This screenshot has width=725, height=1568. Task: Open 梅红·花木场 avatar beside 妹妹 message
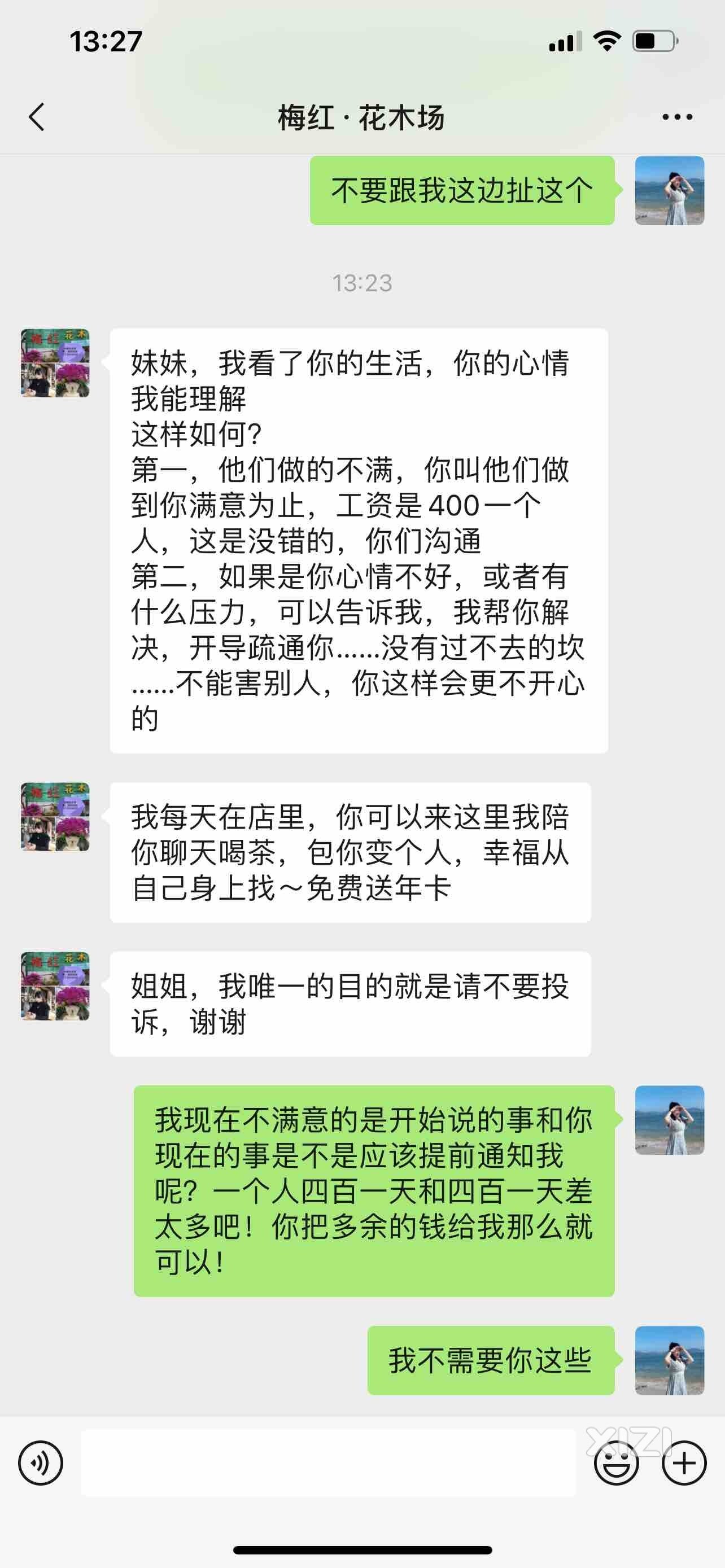[55, 363]
